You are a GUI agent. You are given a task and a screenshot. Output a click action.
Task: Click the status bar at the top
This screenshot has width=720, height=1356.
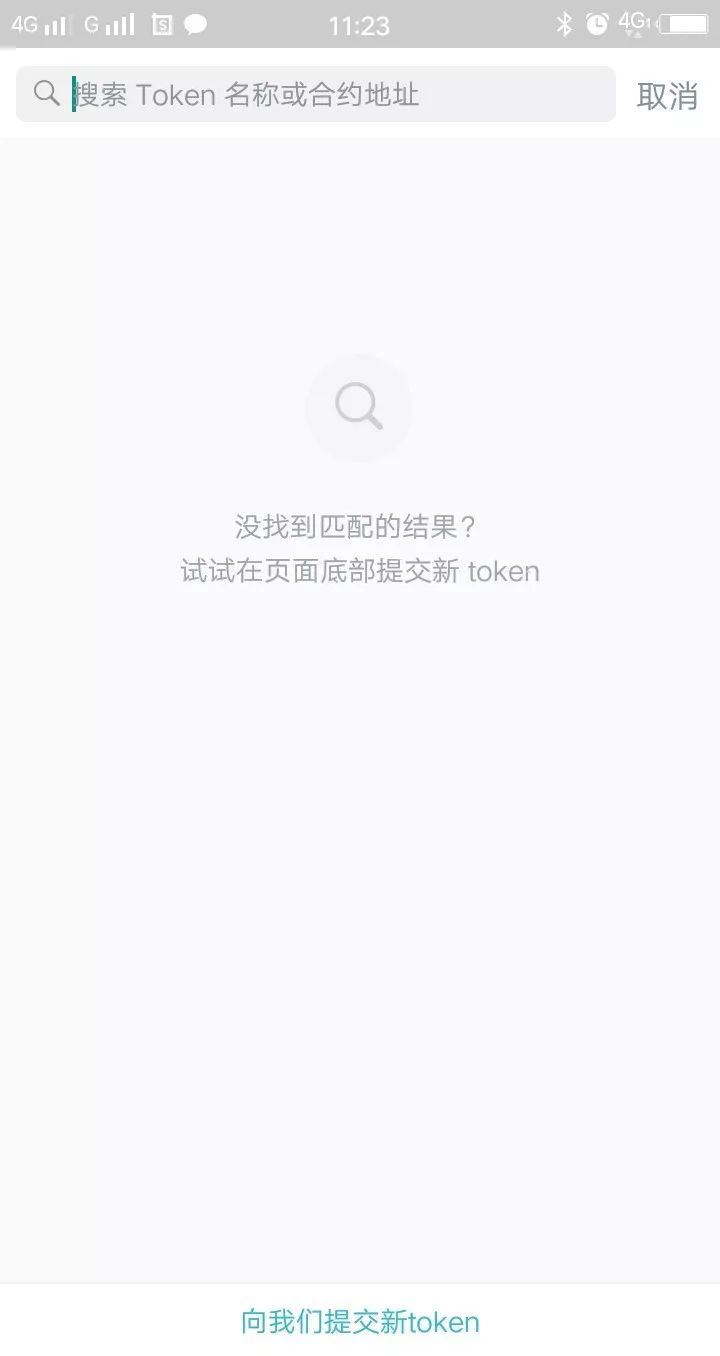click(x=360, y=22)
